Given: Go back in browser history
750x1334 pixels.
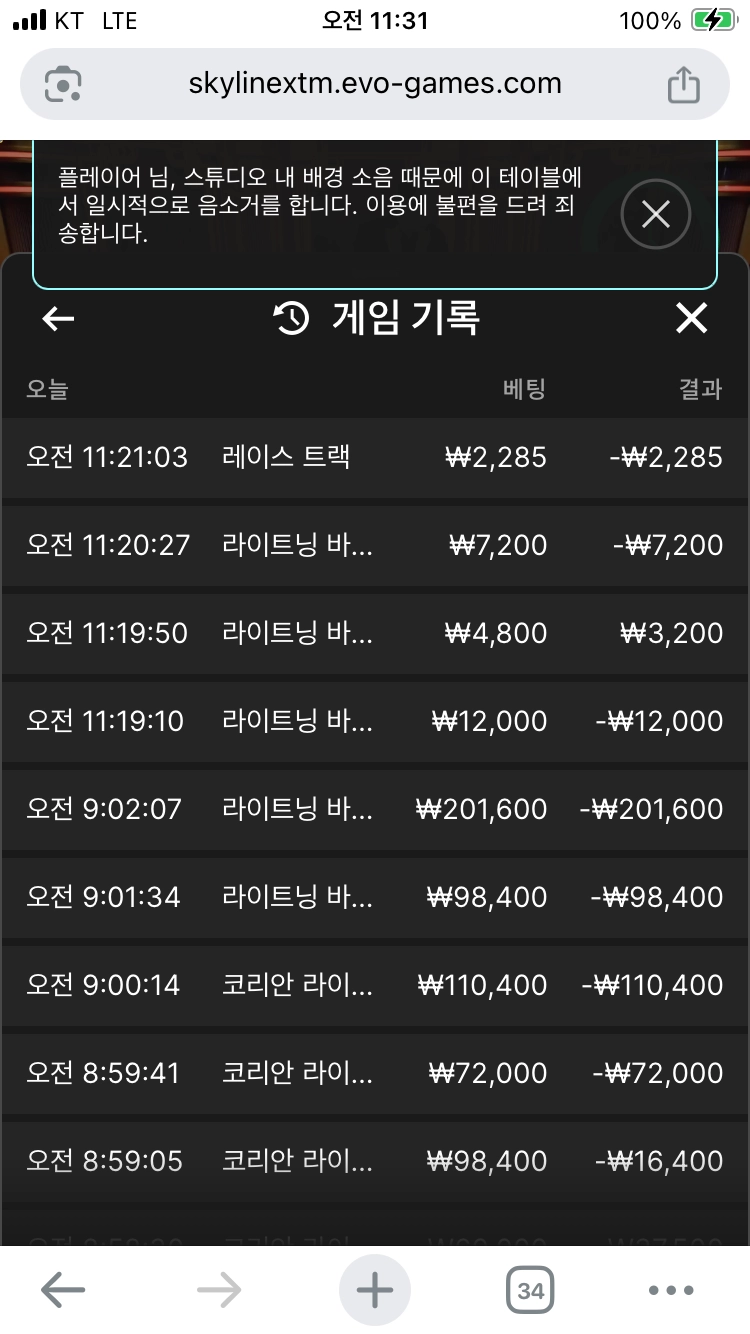Looking at the screenshot, I should click(62, 1290).
